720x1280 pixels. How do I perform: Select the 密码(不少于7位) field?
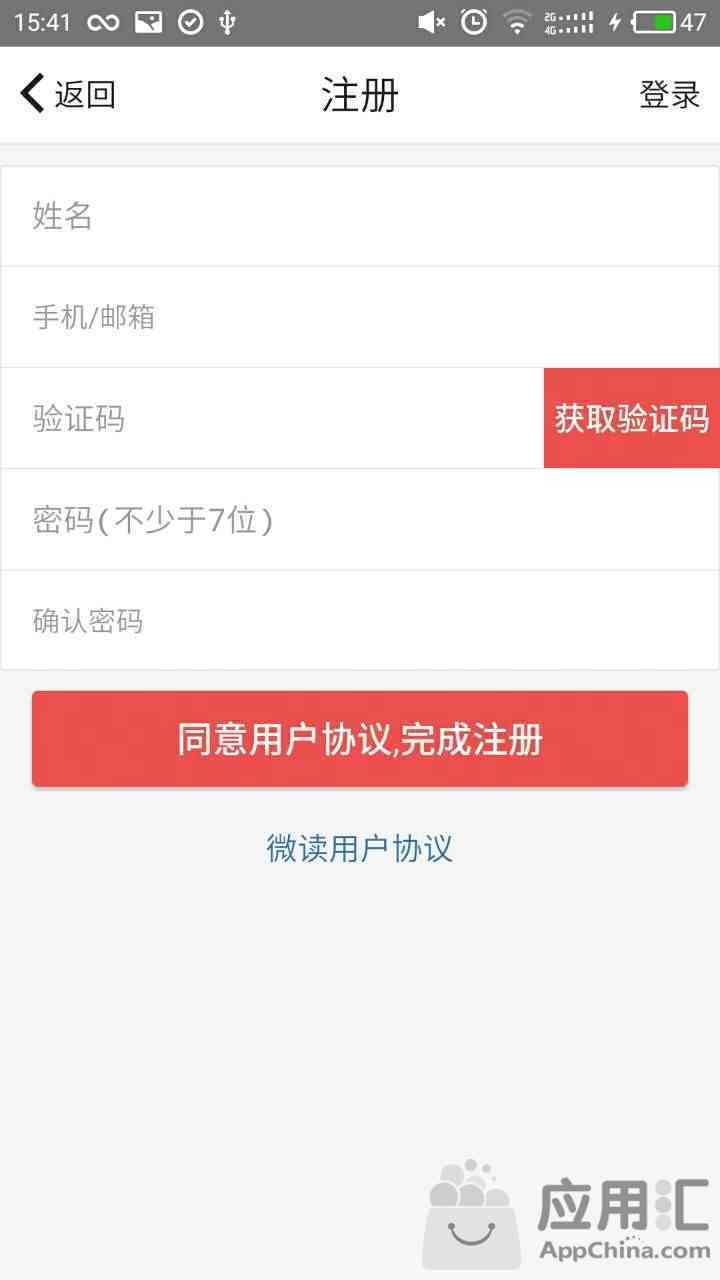[360, 520]
